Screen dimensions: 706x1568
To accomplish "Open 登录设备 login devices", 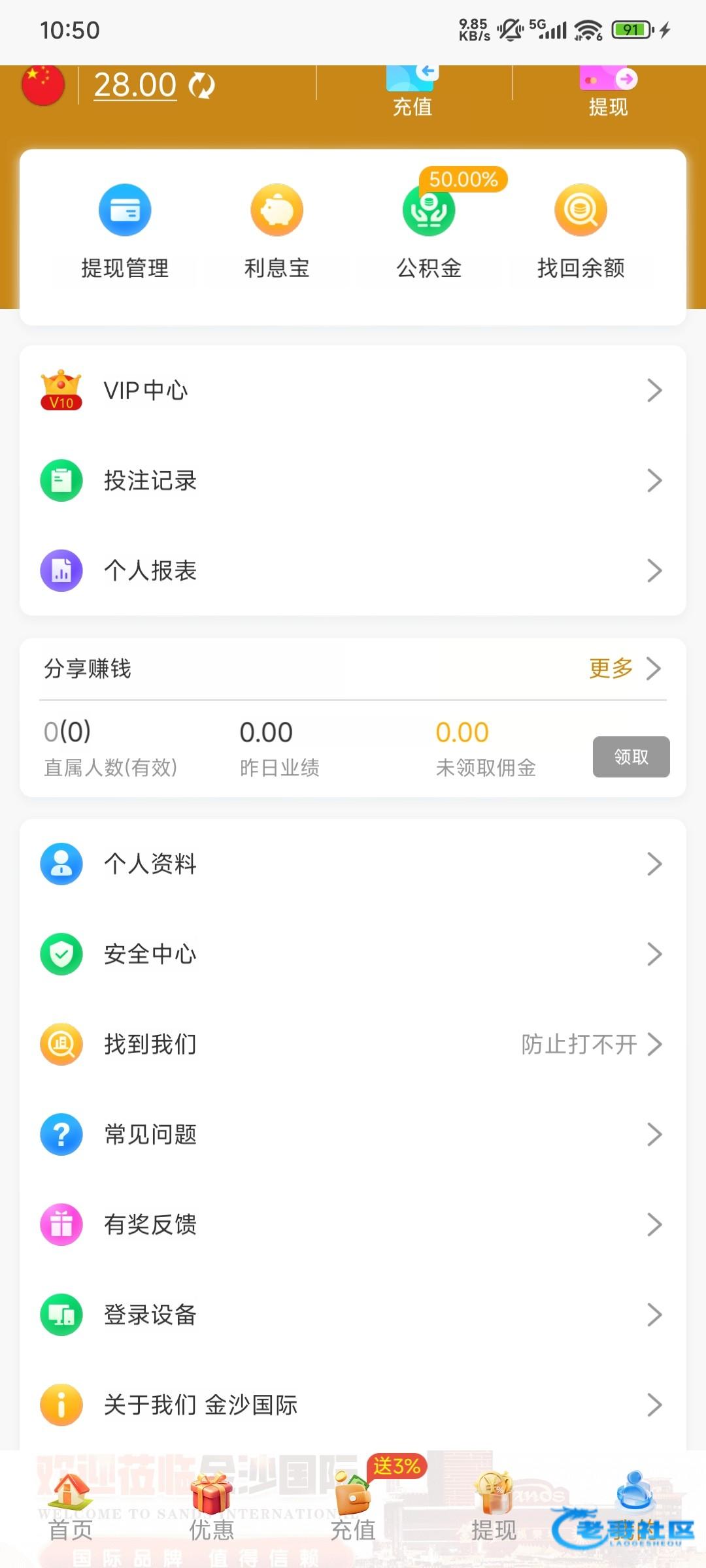I will [353, 1315].
